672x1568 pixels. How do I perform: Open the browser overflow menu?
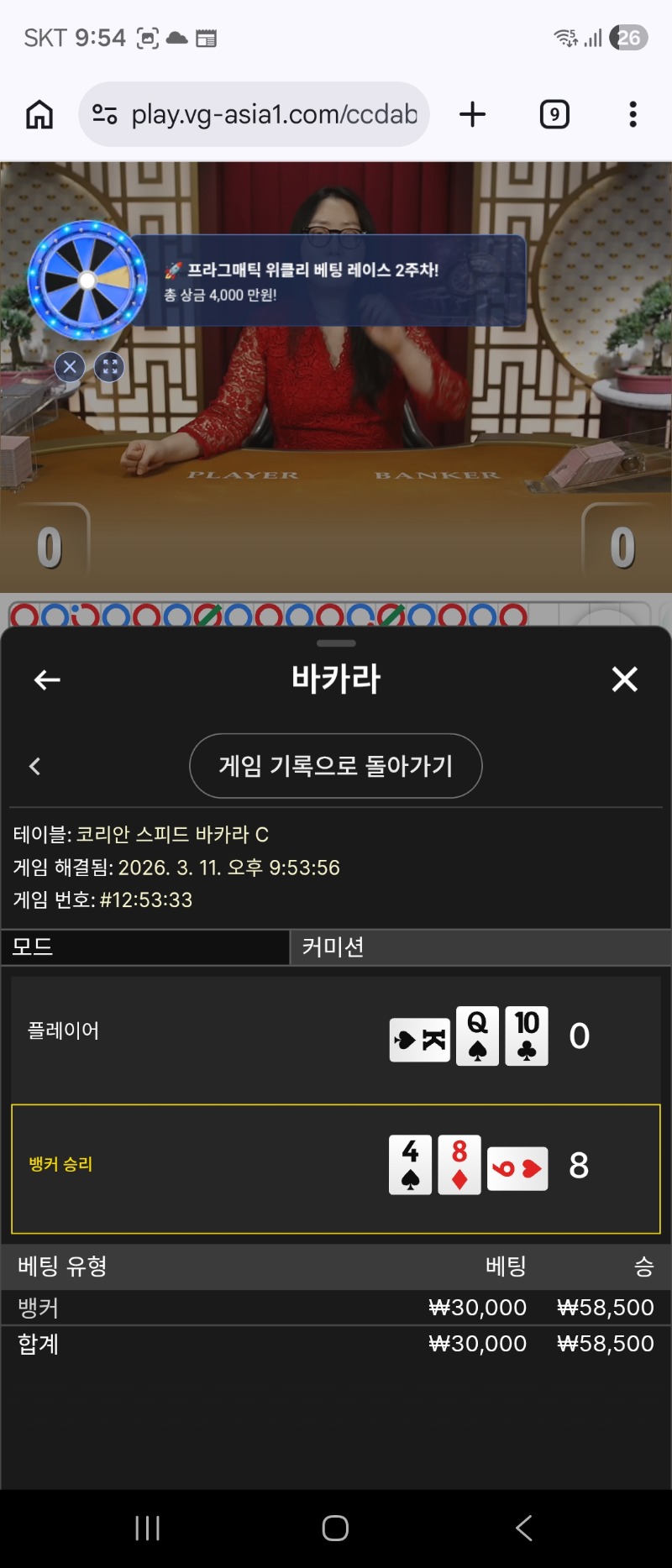(633, 114)
